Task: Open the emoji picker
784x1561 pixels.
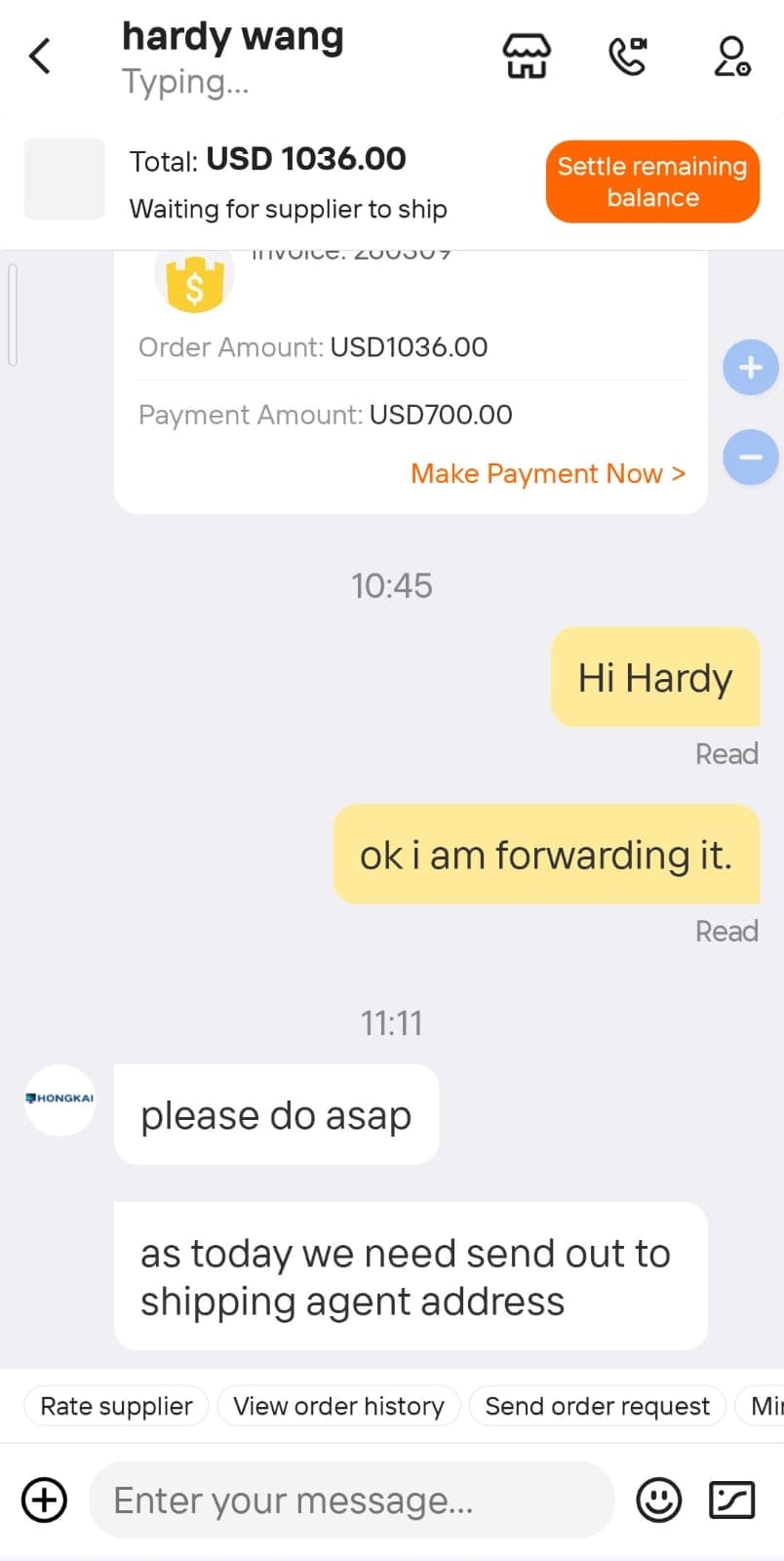Action: click(x=659, y=1500)
